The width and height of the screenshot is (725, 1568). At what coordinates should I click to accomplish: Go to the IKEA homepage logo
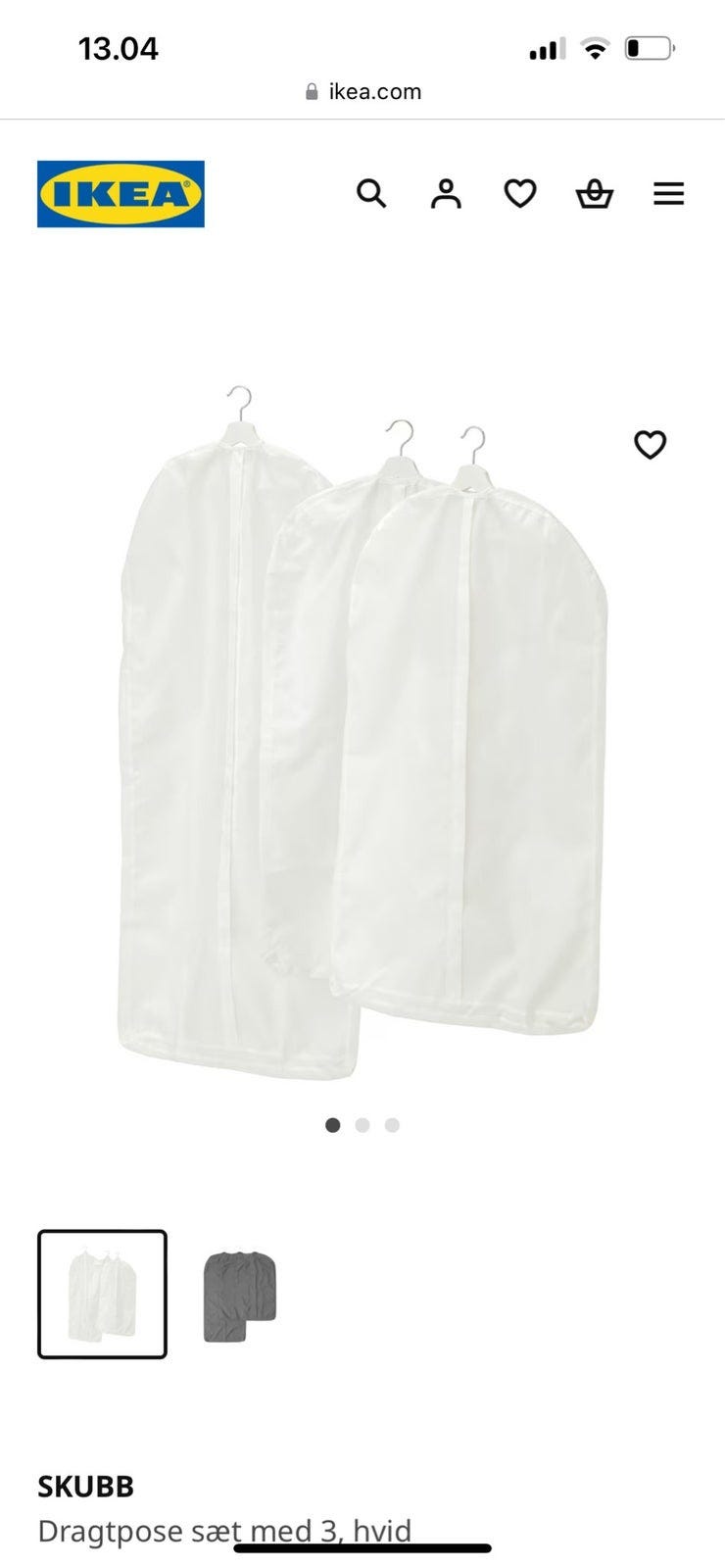click(121, 194)
